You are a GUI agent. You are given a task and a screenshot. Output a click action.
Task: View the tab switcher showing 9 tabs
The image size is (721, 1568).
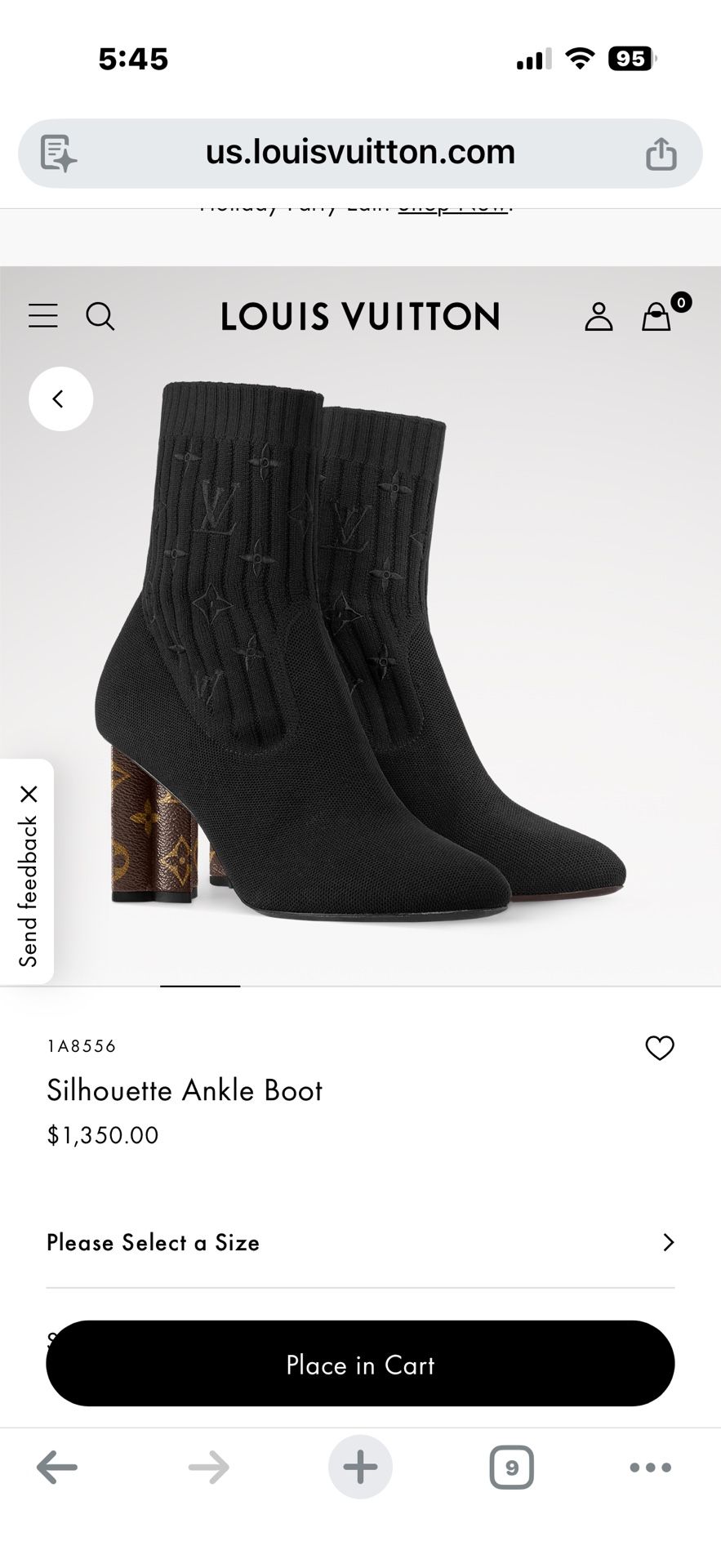point(510,1467)
